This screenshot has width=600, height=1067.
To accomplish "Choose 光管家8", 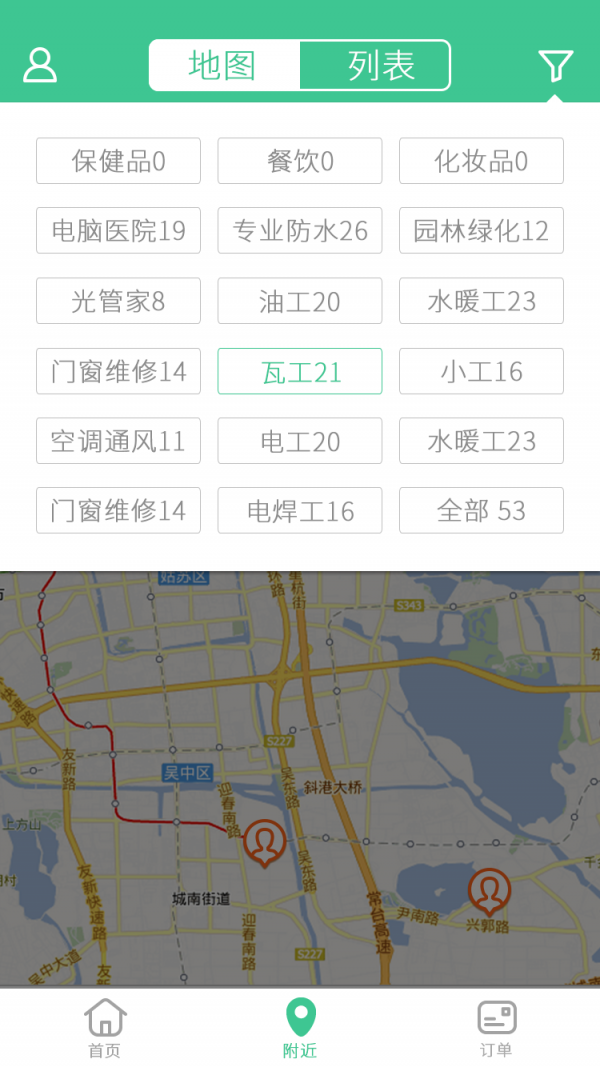I will point(118,301).
